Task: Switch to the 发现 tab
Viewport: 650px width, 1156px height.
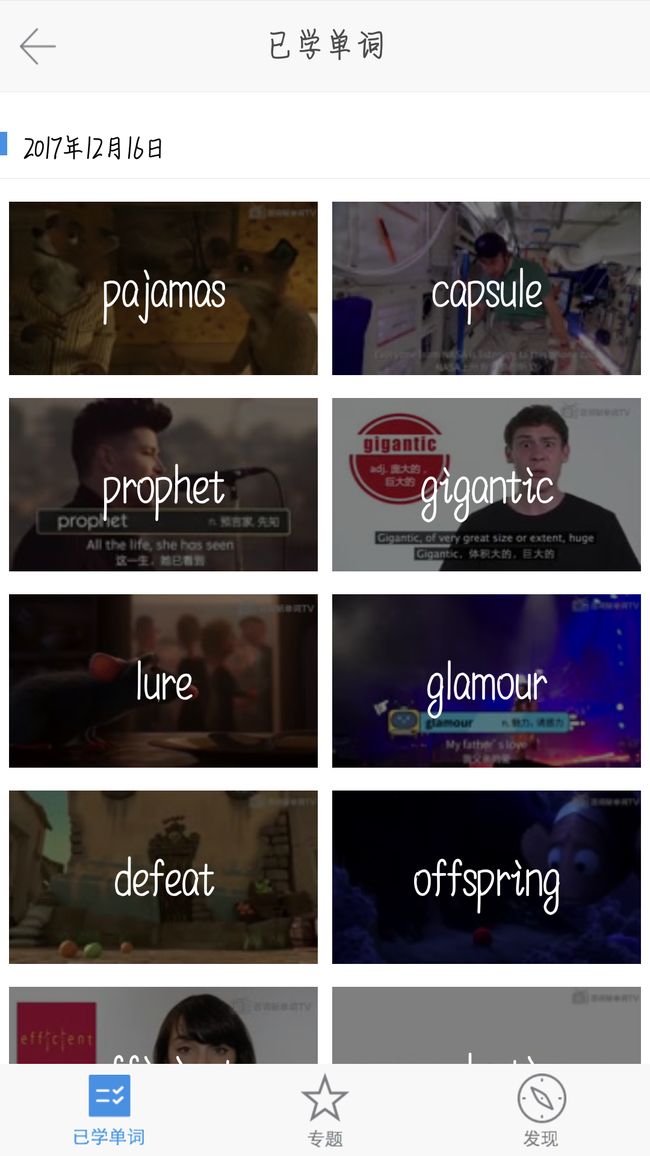Action: 541,1110
